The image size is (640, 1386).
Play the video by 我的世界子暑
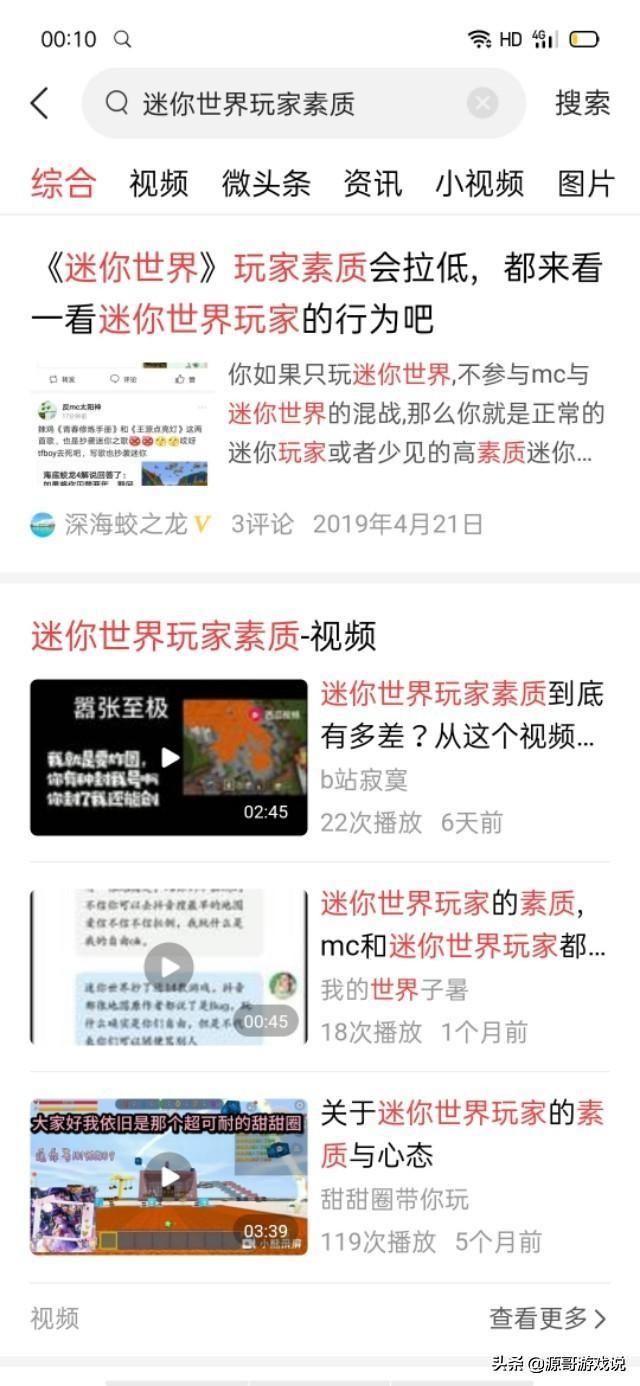[169, 967]
